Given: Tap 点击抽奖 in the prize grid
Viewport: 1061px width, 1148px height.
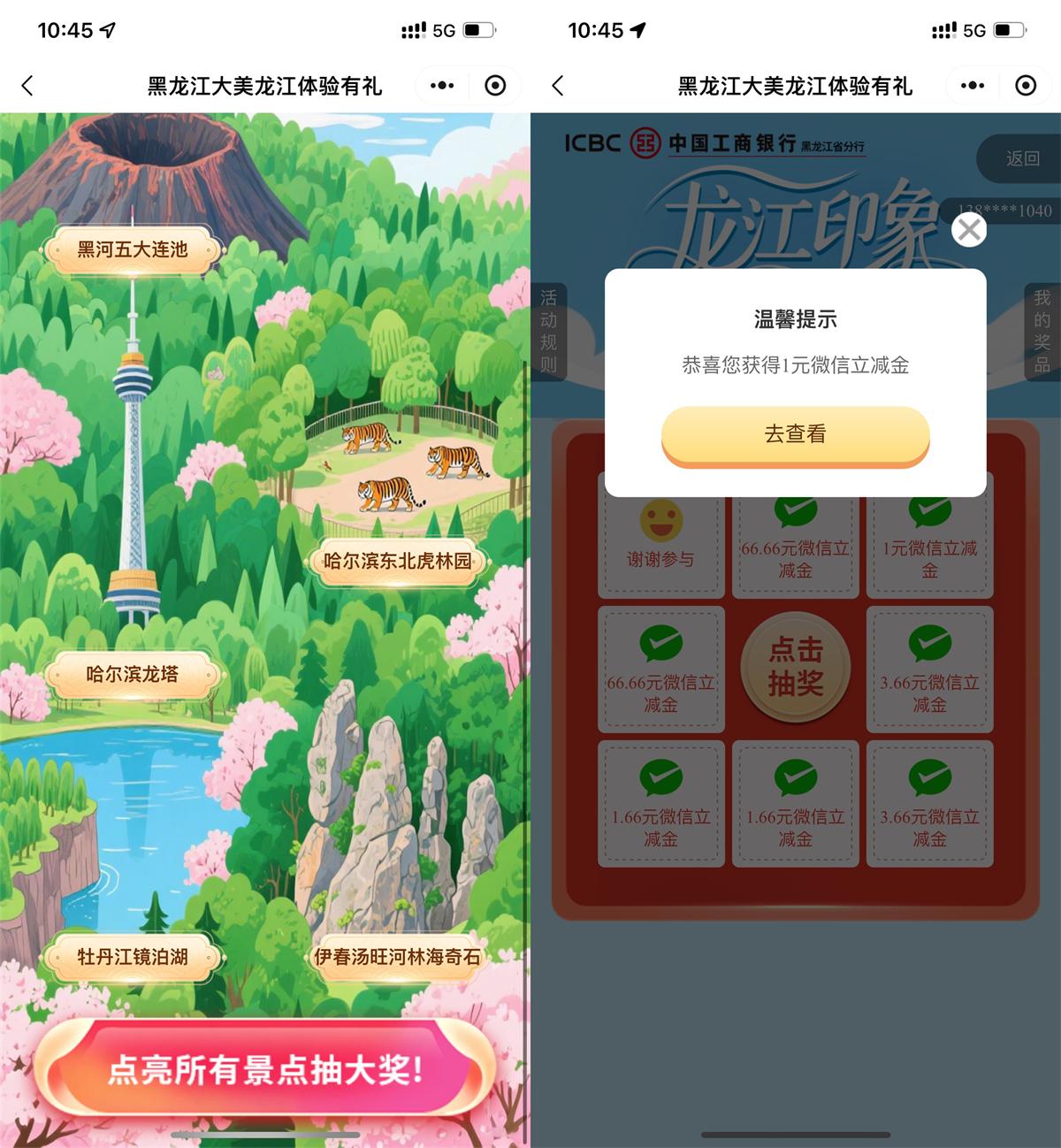Looking at the screenshot, I should 795,667.
